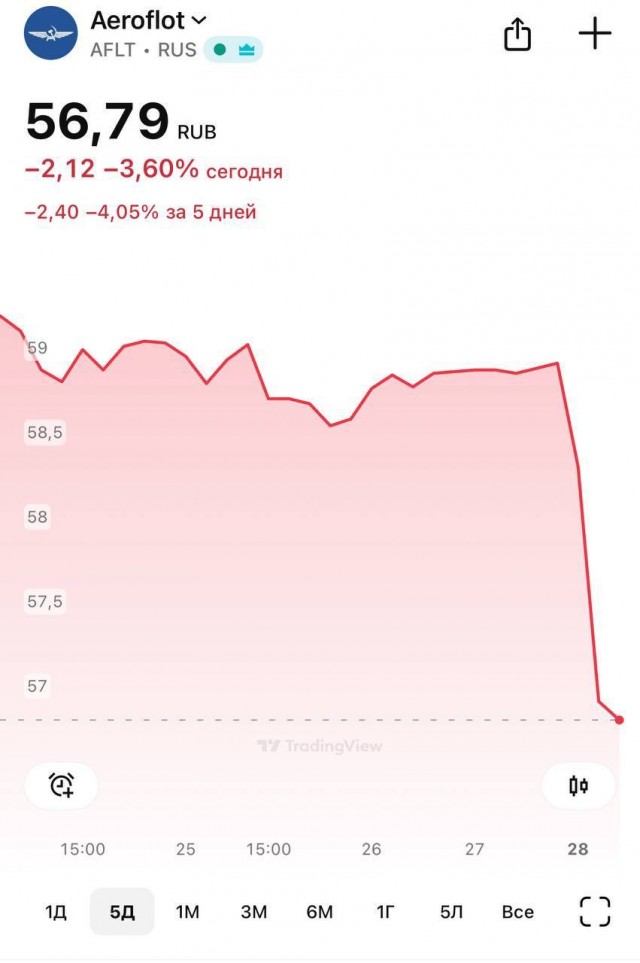Select the 1Д time range

click(56, 912)
